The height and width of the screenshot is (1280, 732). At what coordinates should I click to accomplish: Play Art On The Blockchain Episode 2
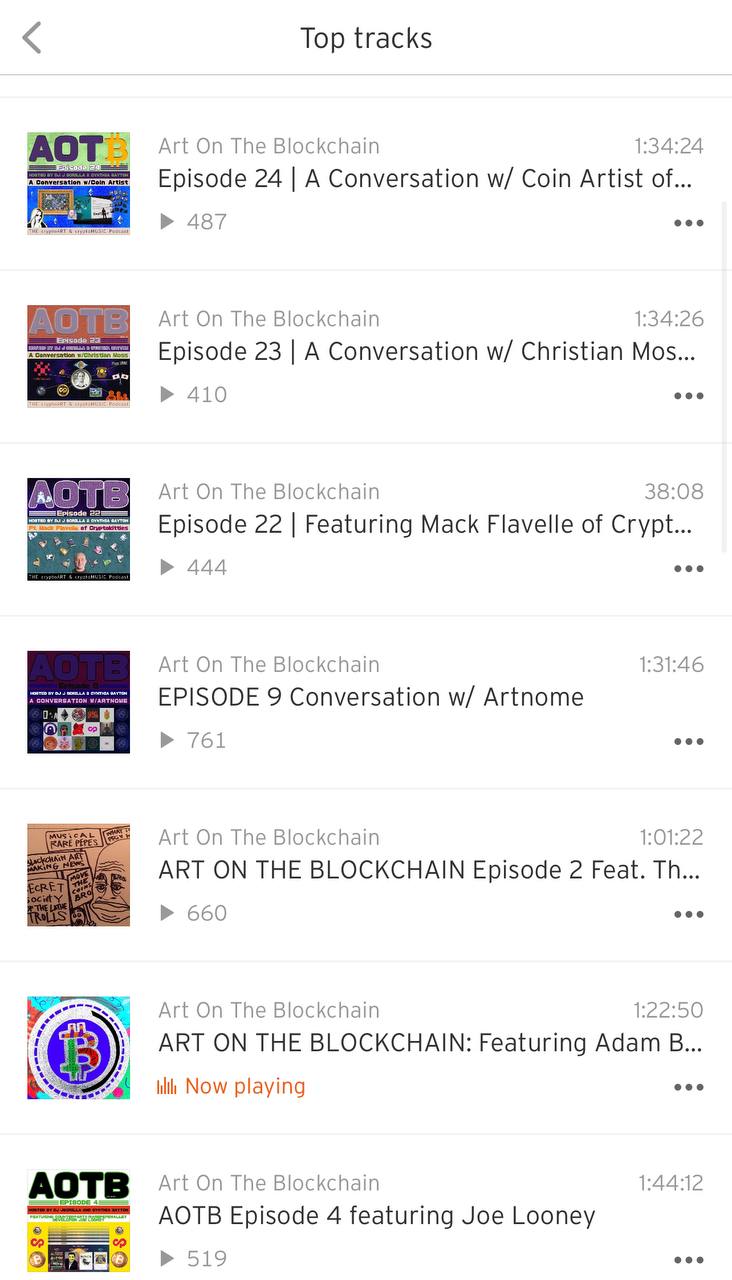tap(366, 876)
